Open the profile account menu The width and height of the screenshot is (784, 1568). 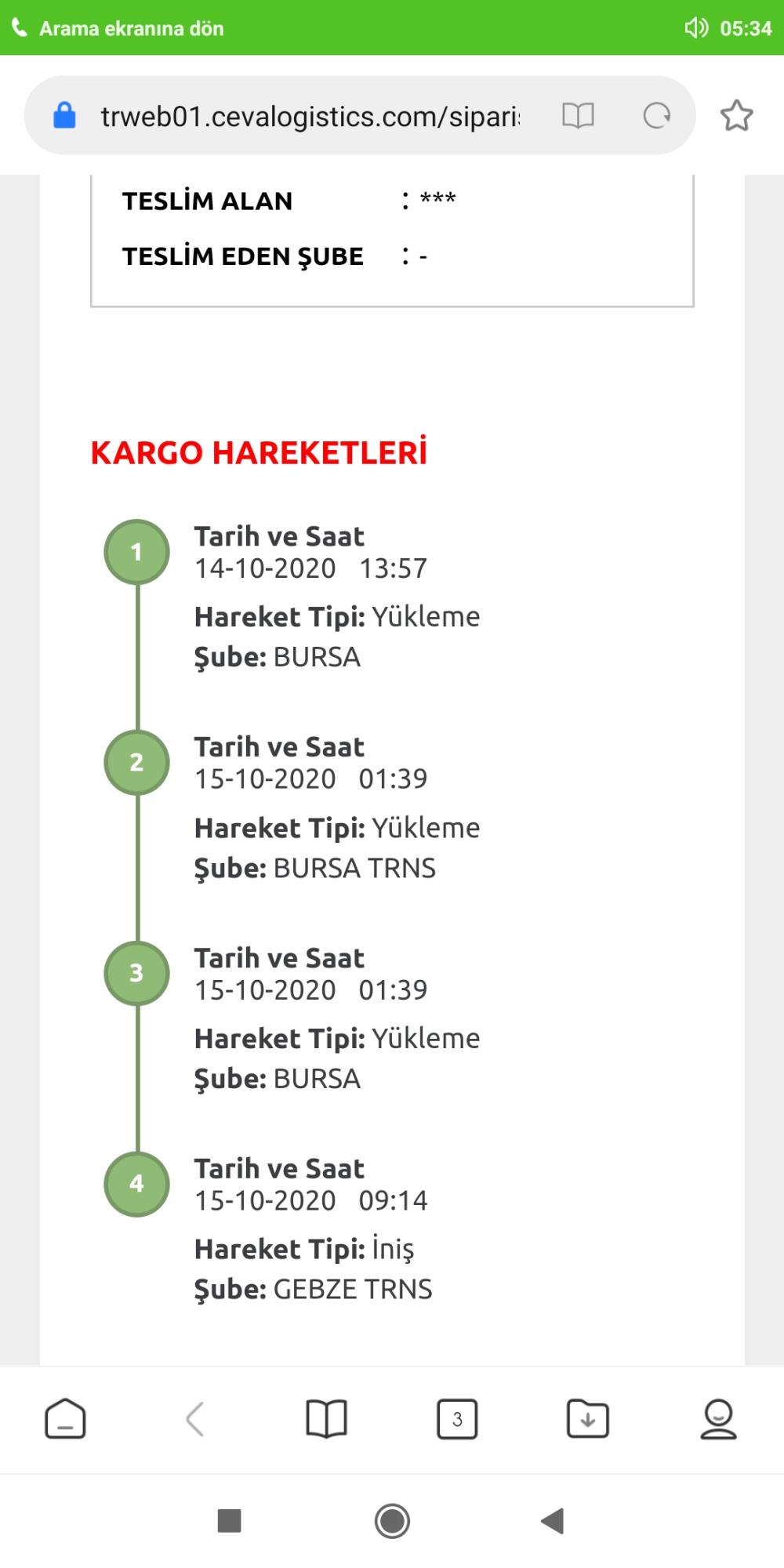click(718, 1419)
